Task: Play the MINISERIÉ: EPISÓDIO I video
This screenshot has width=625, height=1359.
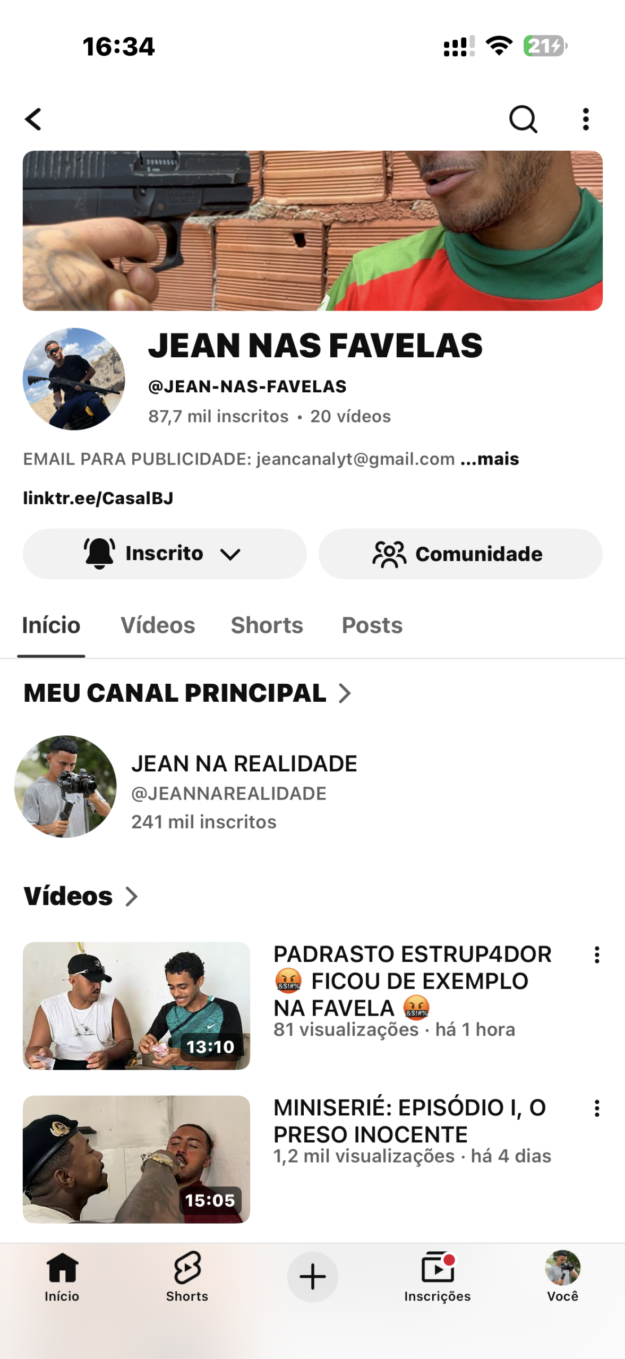Action: (x=136, y=1159)
